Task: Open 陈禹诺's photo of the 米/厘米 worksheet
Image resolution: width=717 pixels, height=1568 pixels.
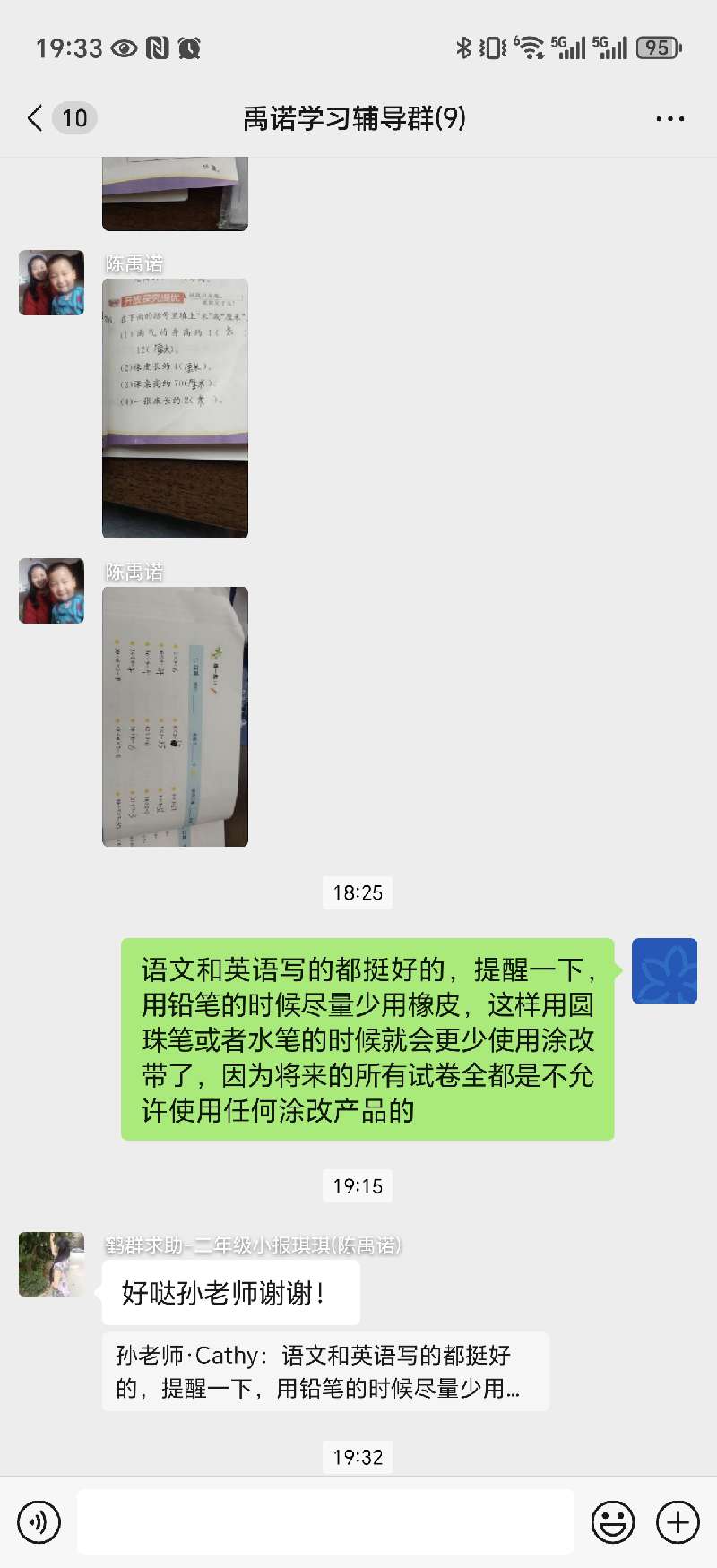Action: (175, 408)
